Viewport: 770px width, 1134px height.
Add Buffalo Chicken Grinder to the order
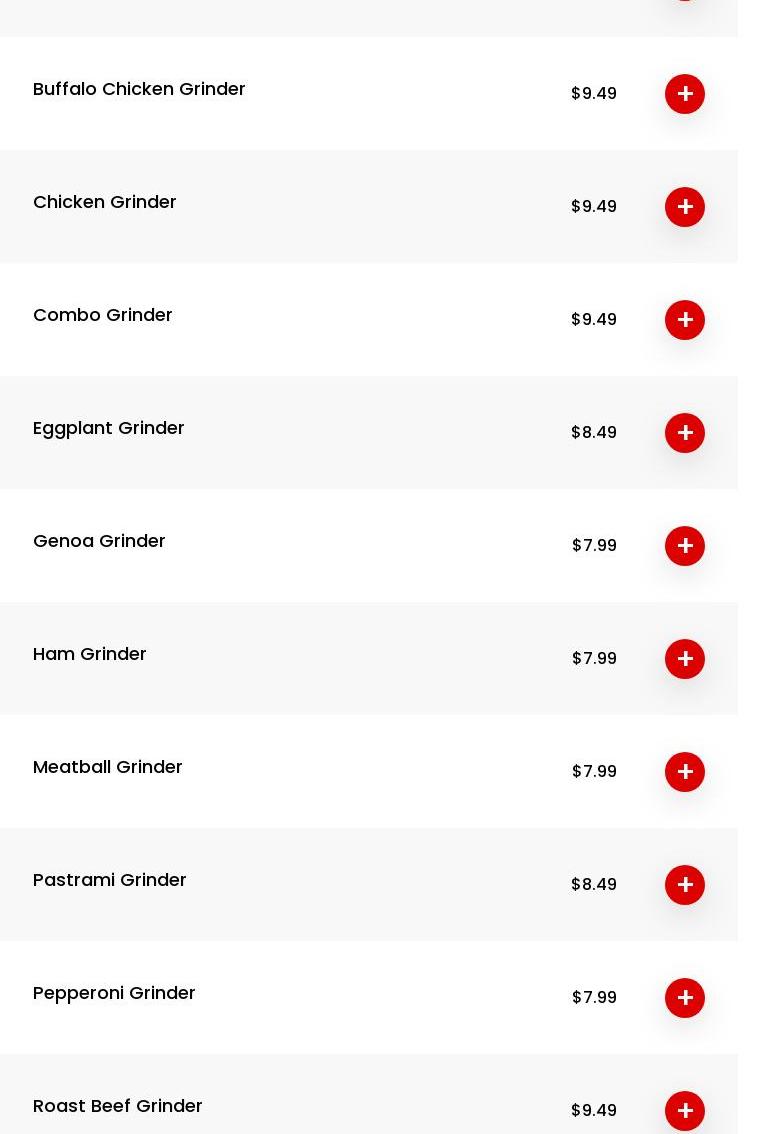tap(685, 94)
